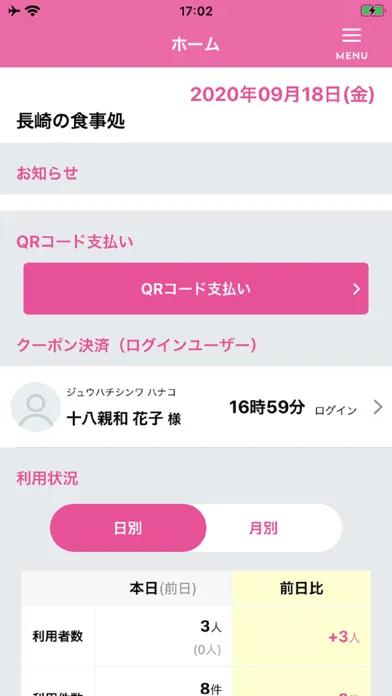Select the 日別 usage tab
Screen dimensions: 392x696
click(x=128, y=528)
